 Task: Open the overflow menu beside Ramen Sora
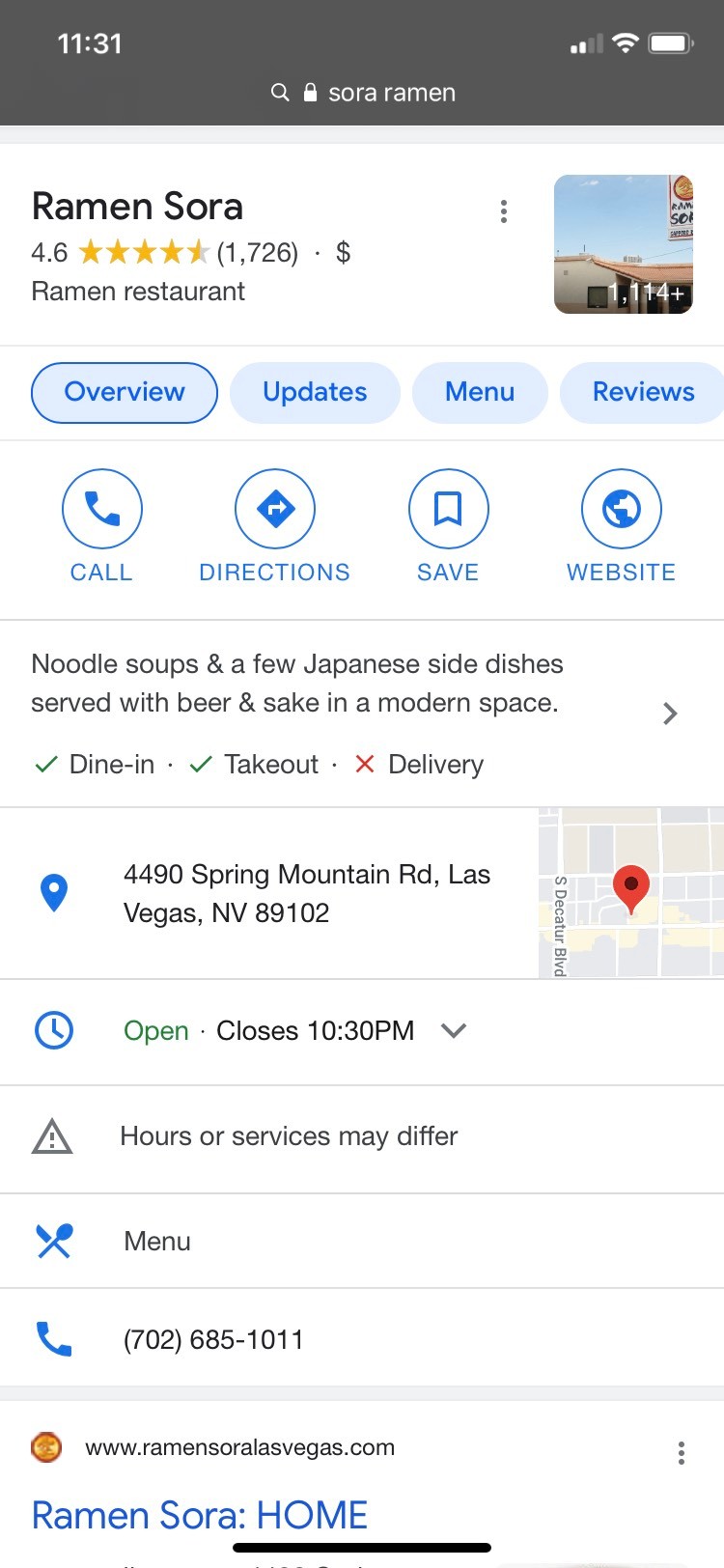click(x=503, y=211)
